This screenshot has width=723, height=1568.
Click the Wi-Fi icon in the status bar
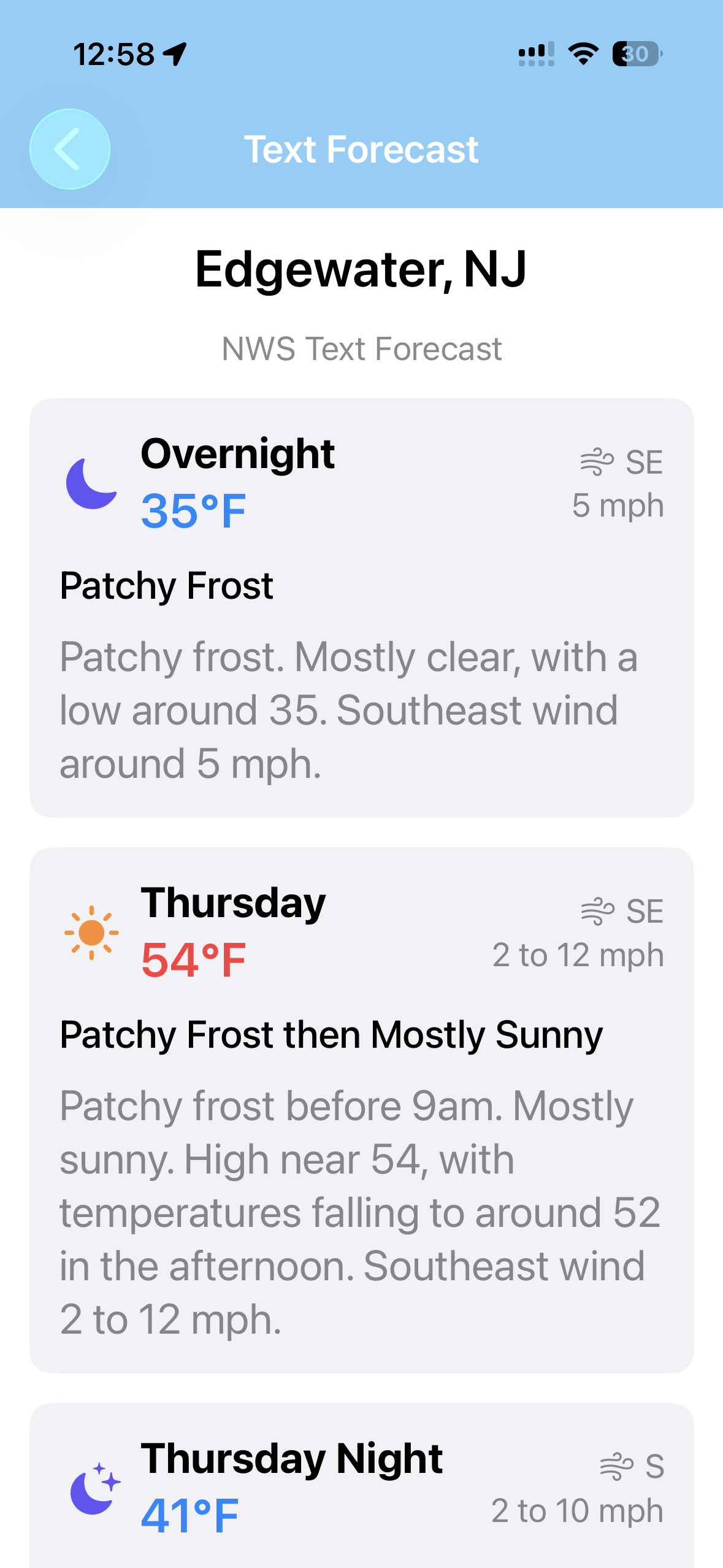point(581,54)
